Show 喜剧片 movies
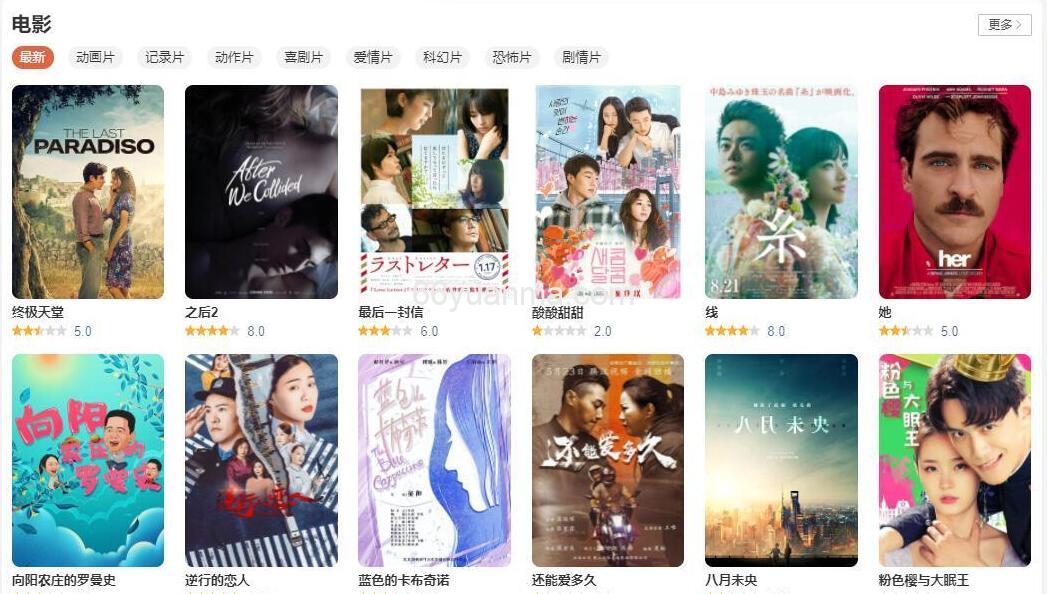Screen dimensions: 1047x594 (x=303, y=57)
